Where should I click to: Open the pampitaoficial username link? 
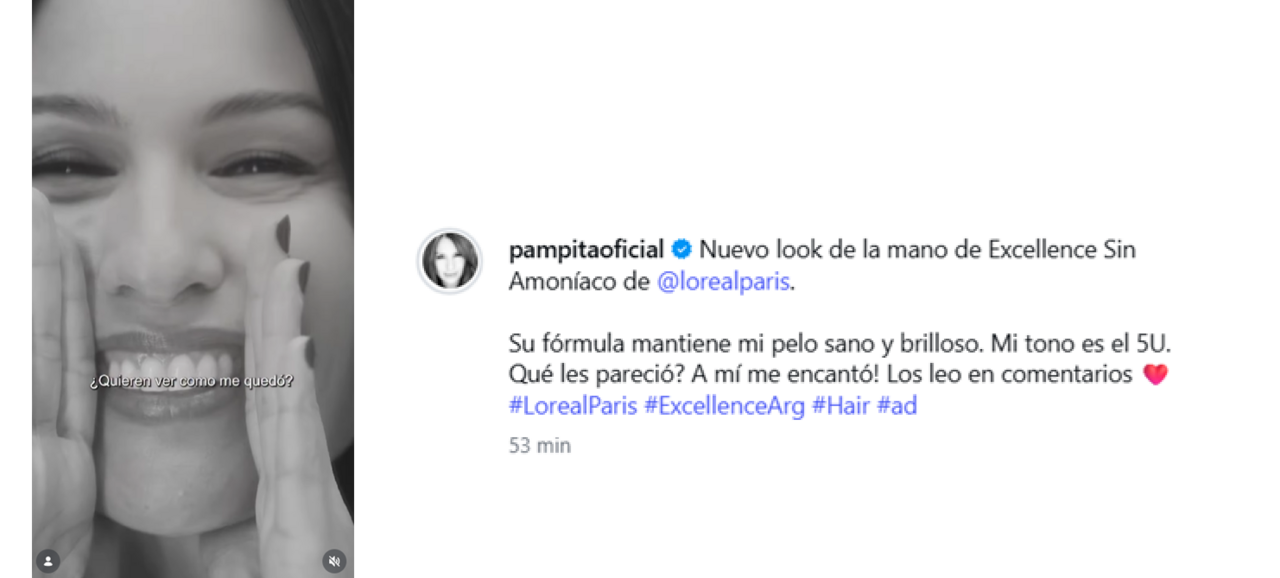coord(586,250)
